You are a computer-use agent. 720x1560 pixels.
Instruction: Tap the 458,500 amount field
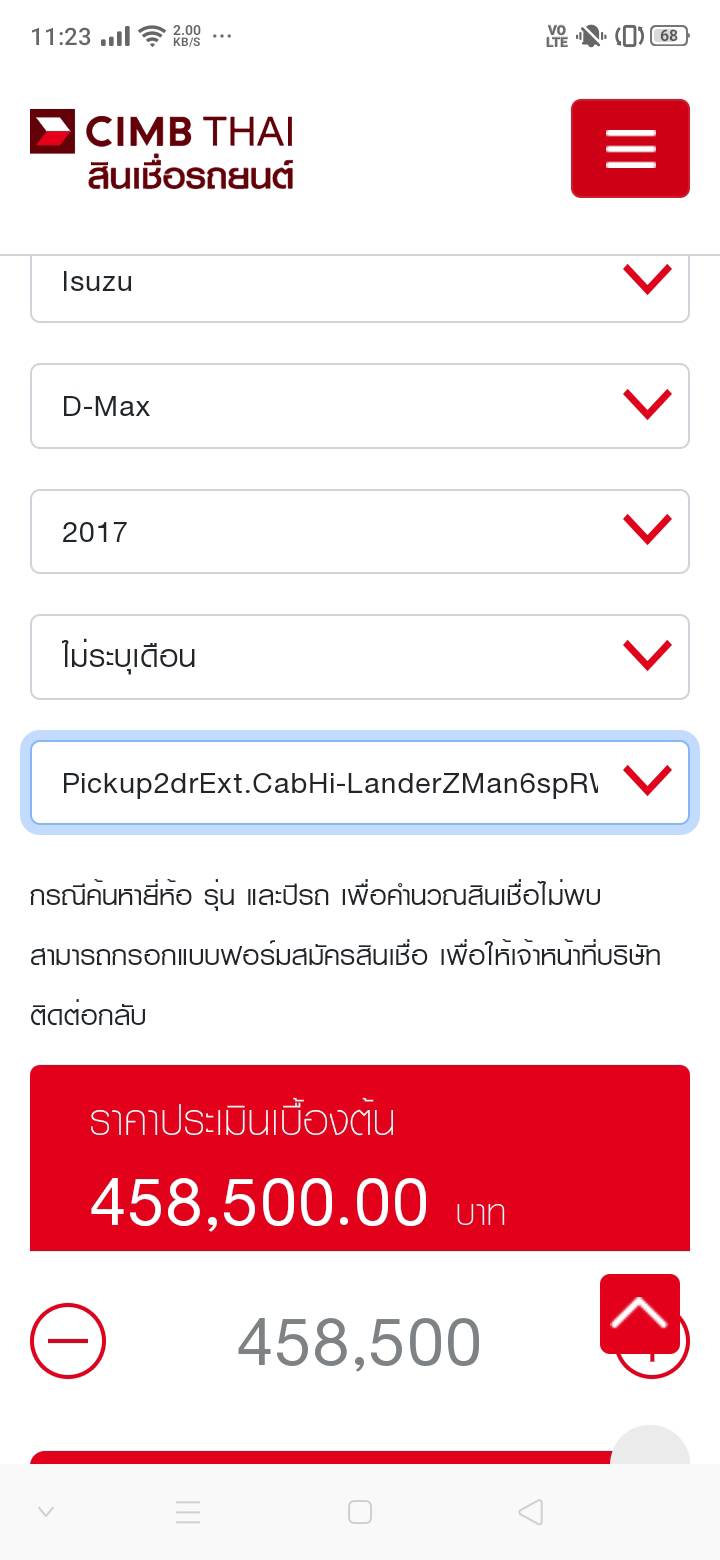point(359,1343)
